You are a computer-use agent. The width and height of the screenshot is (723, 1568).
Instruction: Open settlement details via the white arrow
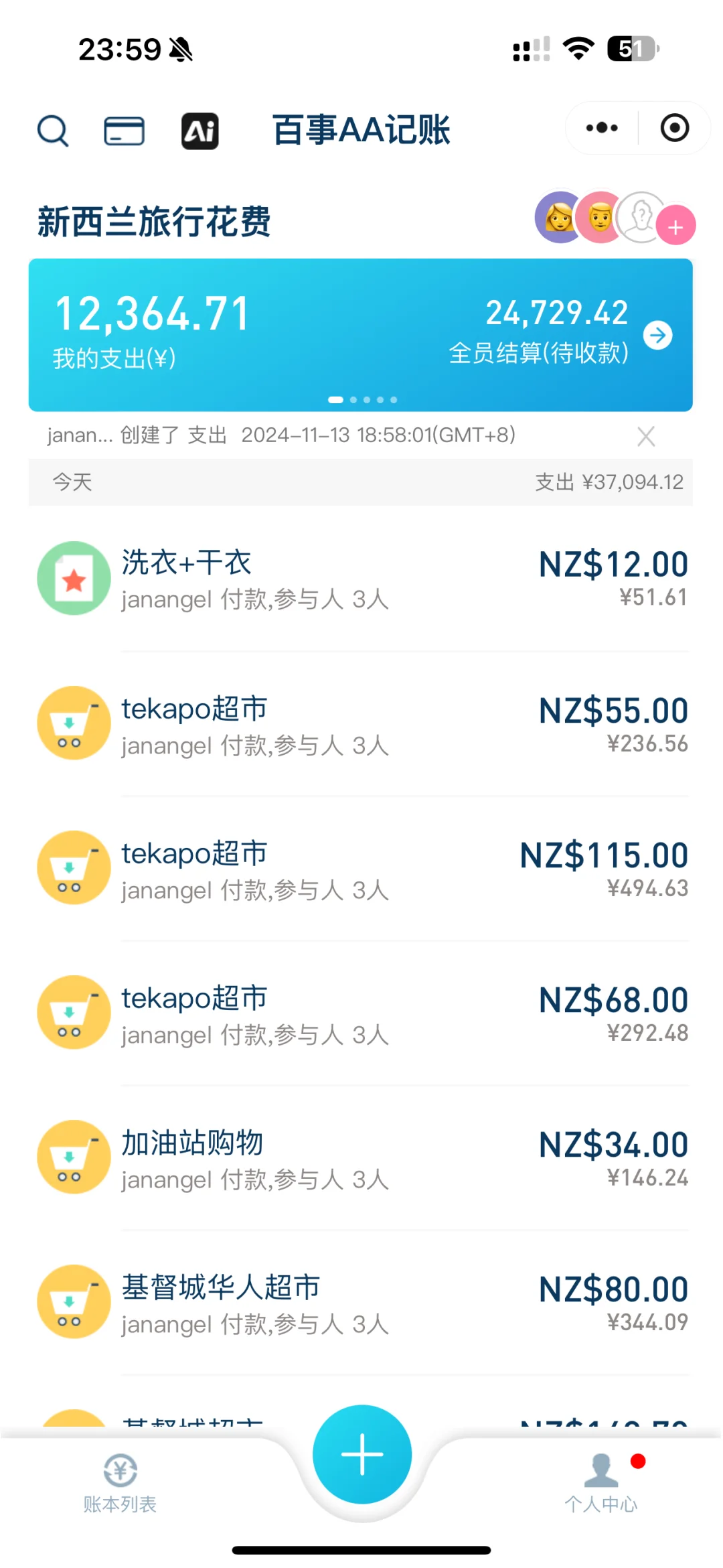tap(658, 335)
